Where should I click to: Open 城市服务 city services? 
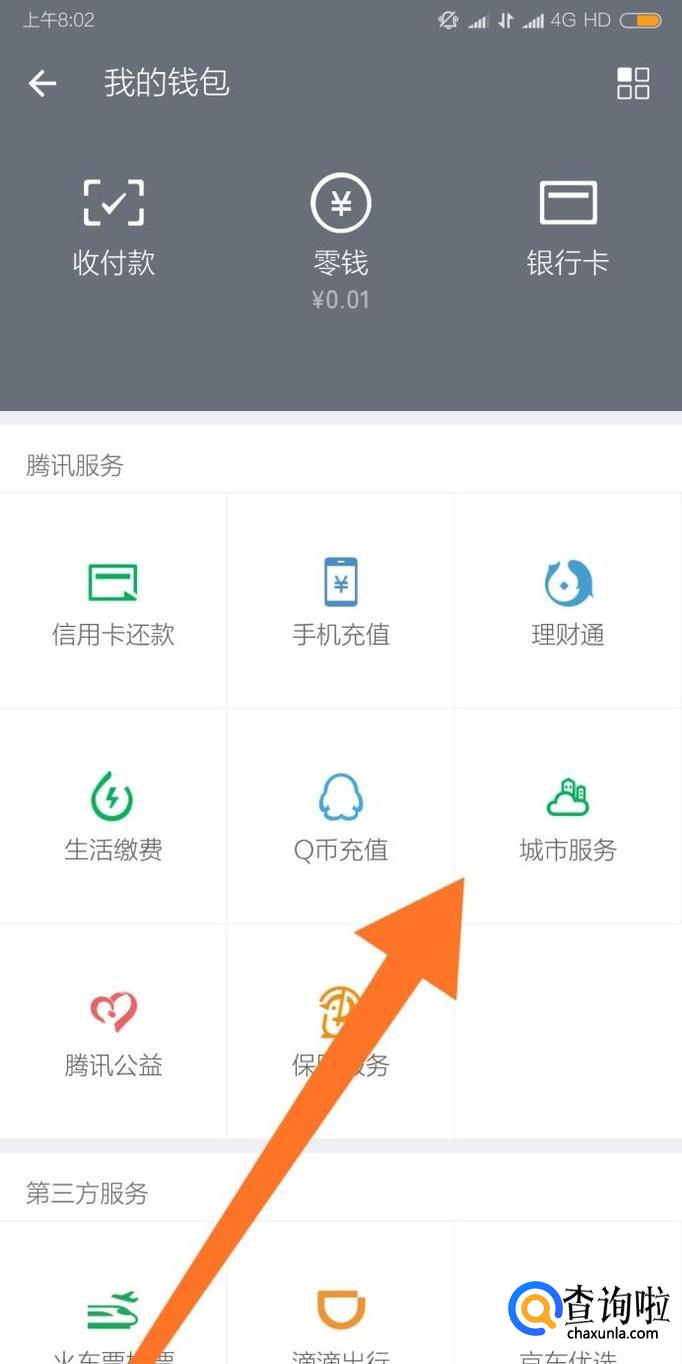pyautogui.click(x=568, y=816)
